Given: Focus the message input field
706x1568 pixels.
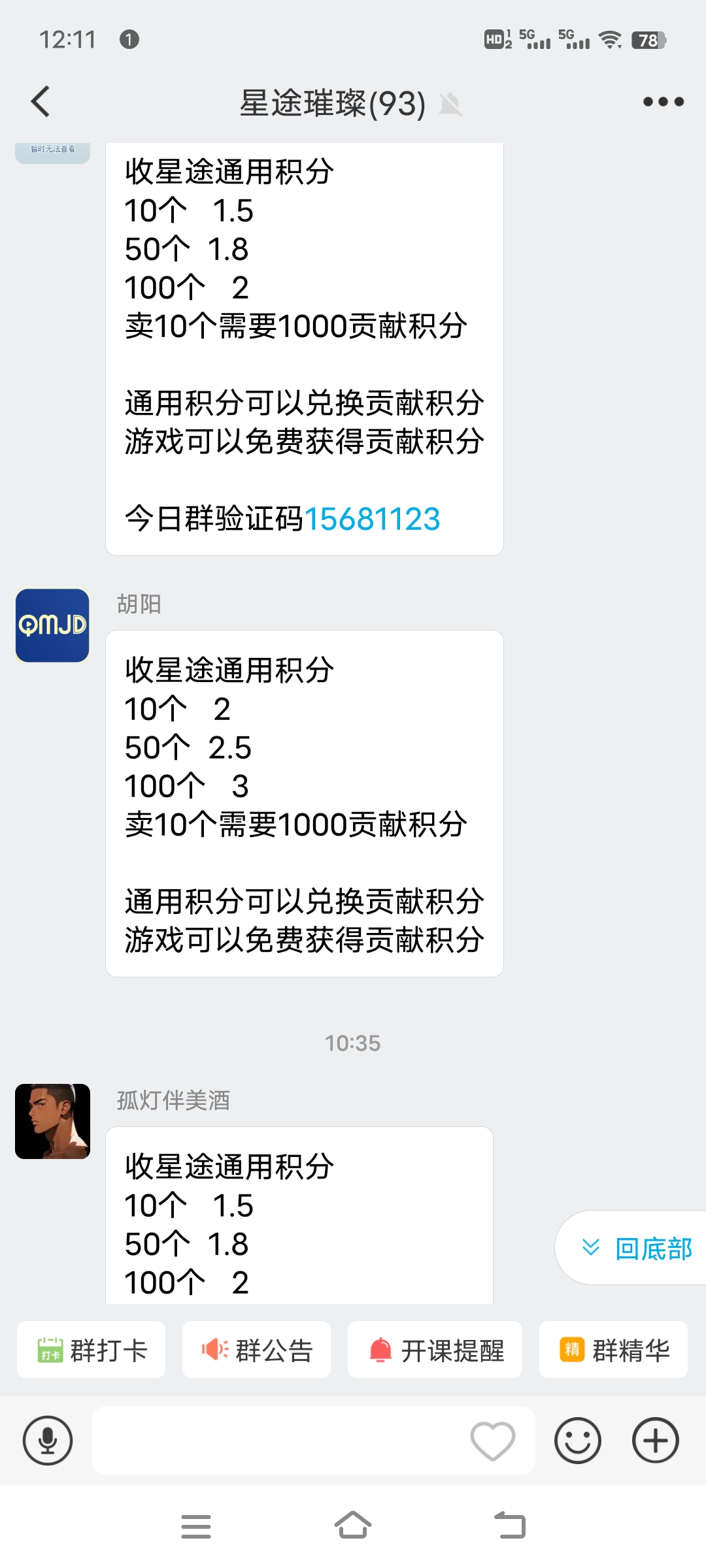Looking at the screenshot, I should 278,1441.
